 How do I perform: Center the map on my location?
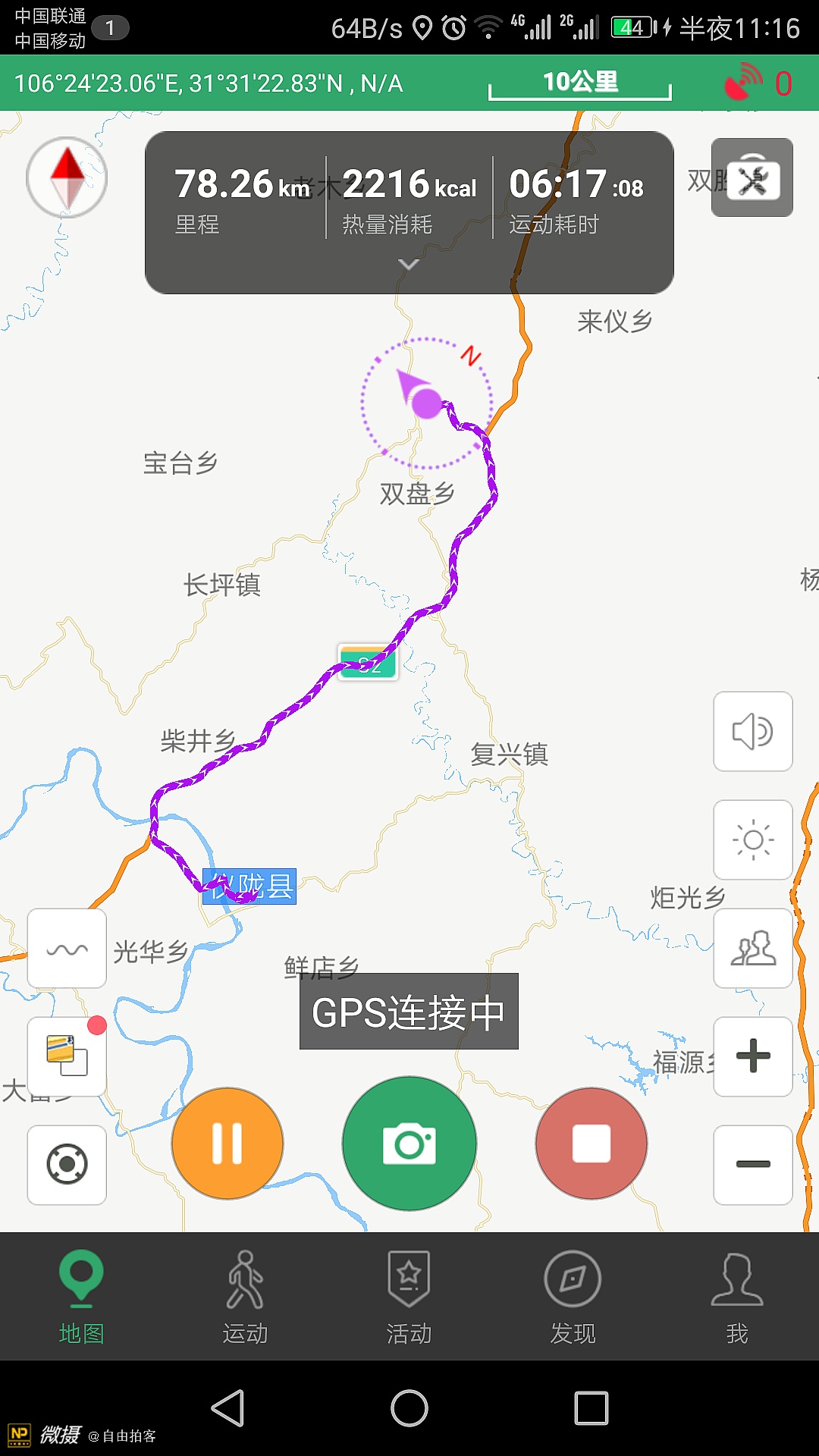point(67,1165)
